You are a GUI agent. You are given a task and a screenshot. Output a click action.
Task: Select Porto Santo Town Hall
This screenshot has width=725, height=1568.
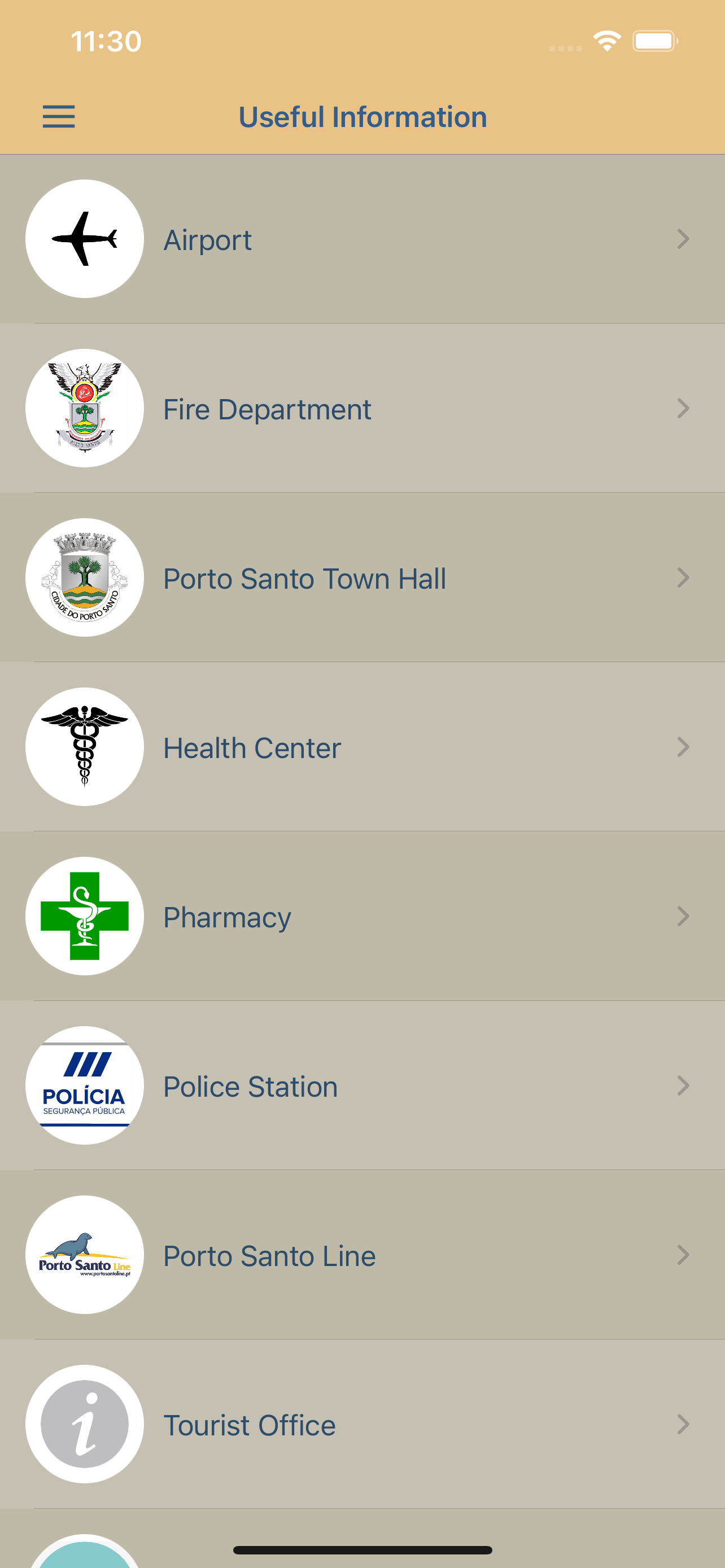[363, 577]
